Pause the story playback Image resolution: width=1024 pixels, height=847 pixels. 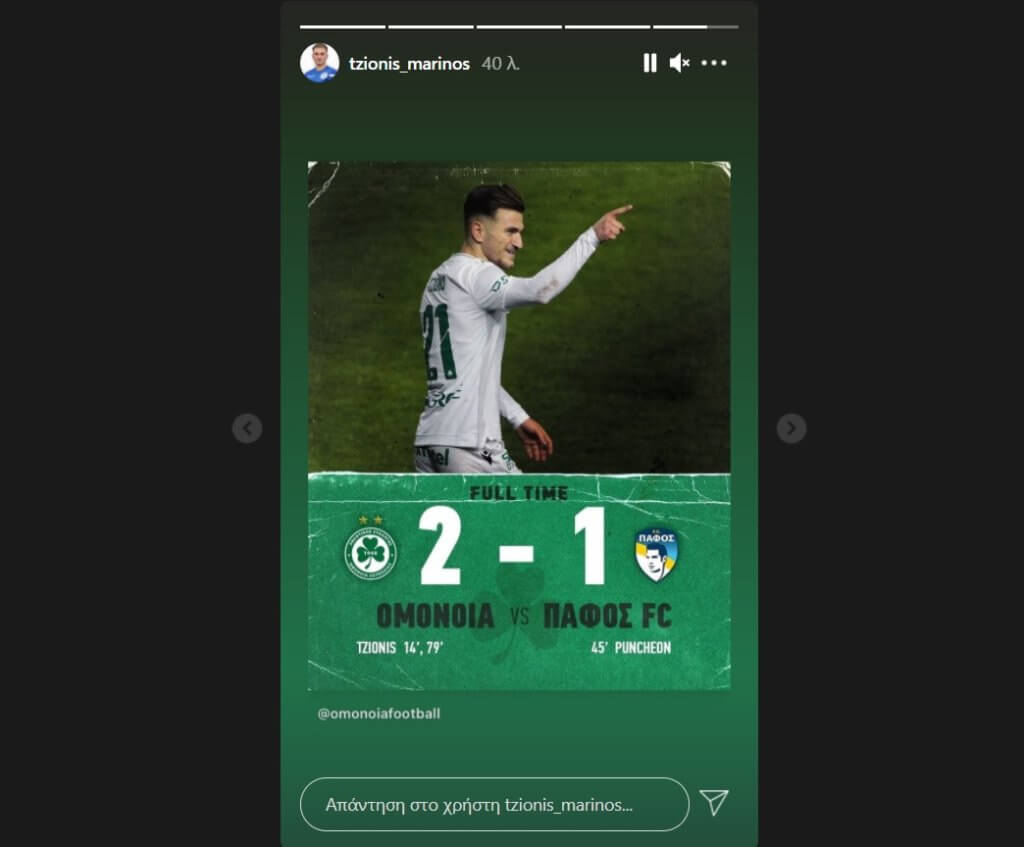coord(650,63)
